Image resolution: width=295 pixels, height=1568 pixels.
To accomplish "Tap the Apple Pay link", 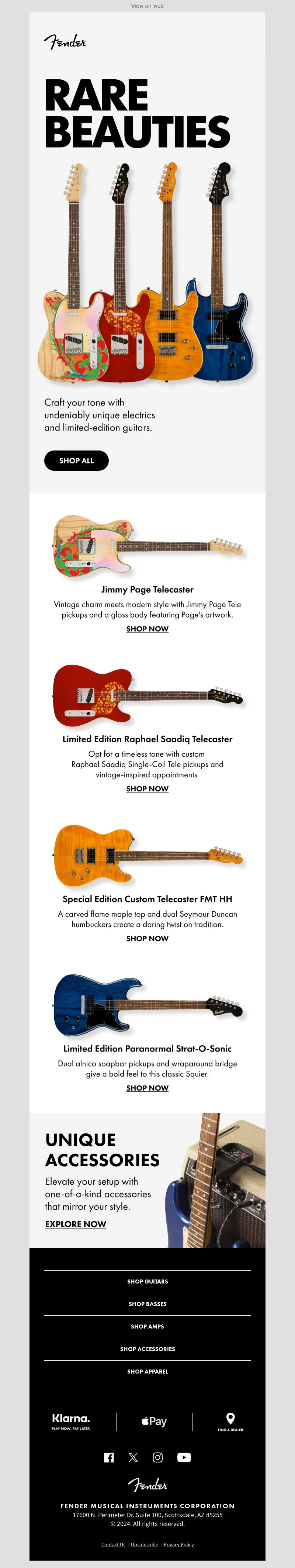I will [154, 1421].
